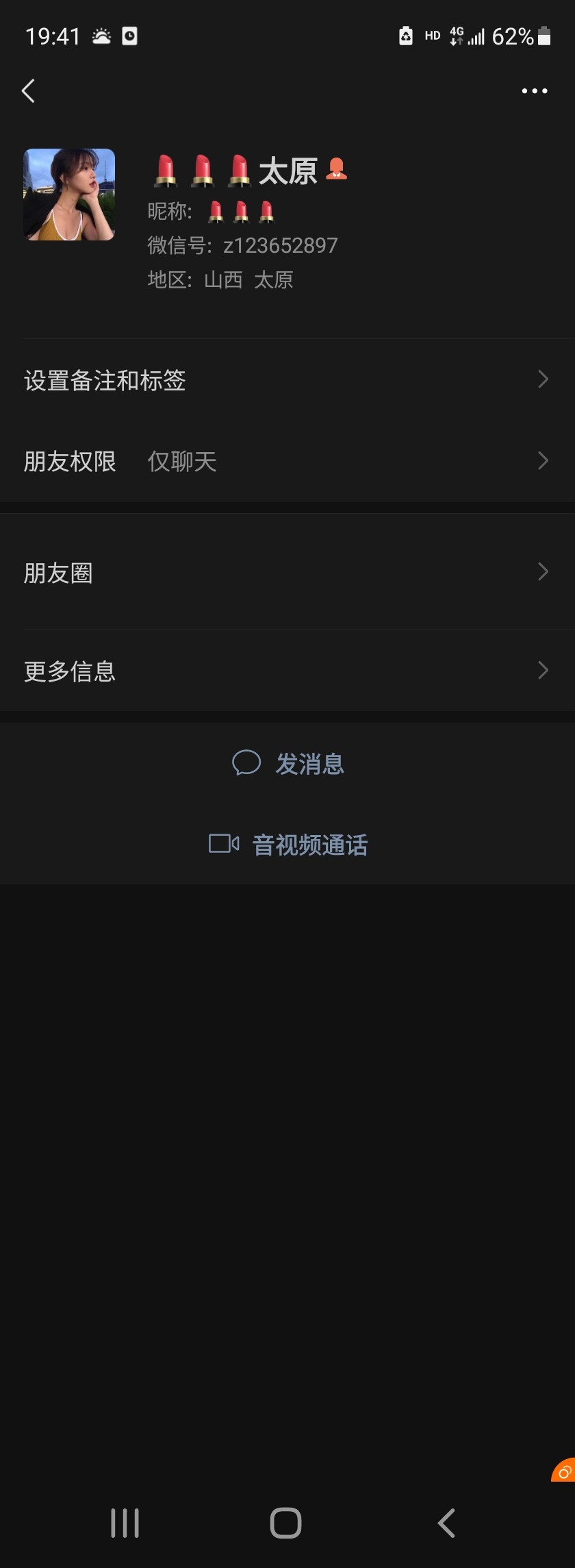Open this contact's 朋友圈
This screenshot has height=1568, width=575.
(287, 572)
